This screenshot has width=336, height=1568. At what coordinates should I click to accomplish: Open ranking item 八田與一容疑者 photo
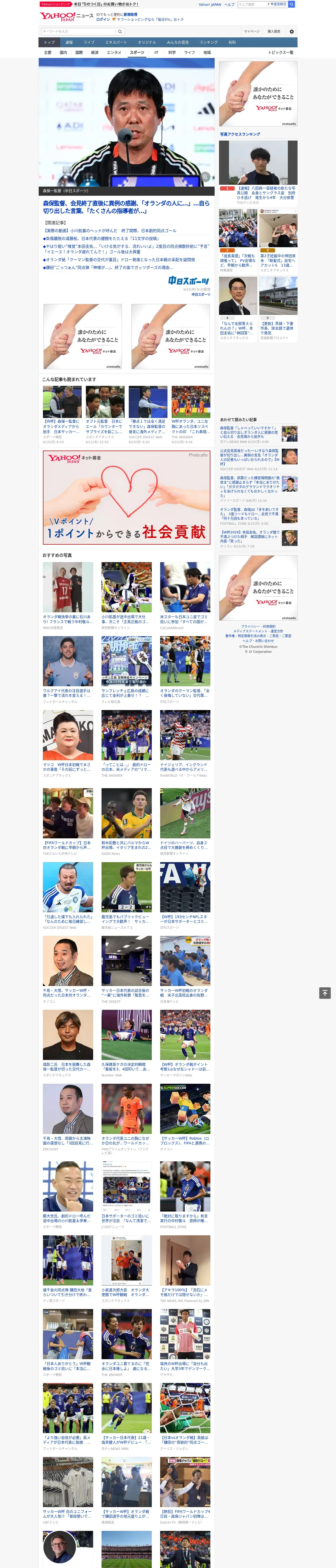[x=259, y=163]
